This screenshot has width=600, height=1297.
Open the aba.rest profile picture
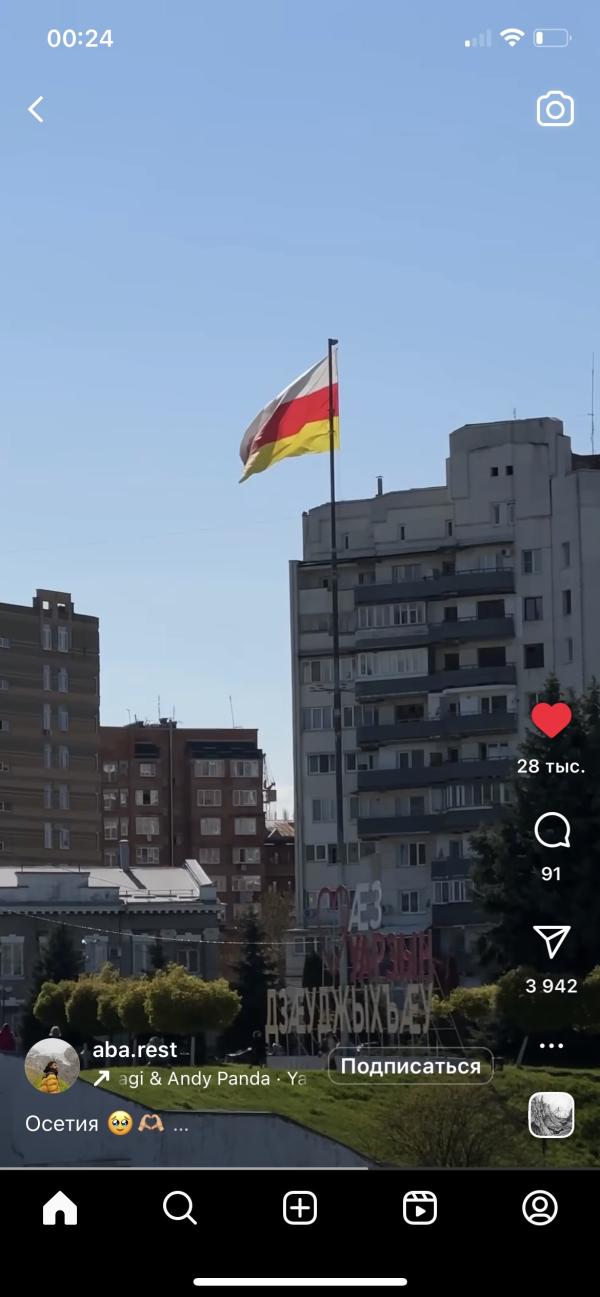(x=52, y=1065)
